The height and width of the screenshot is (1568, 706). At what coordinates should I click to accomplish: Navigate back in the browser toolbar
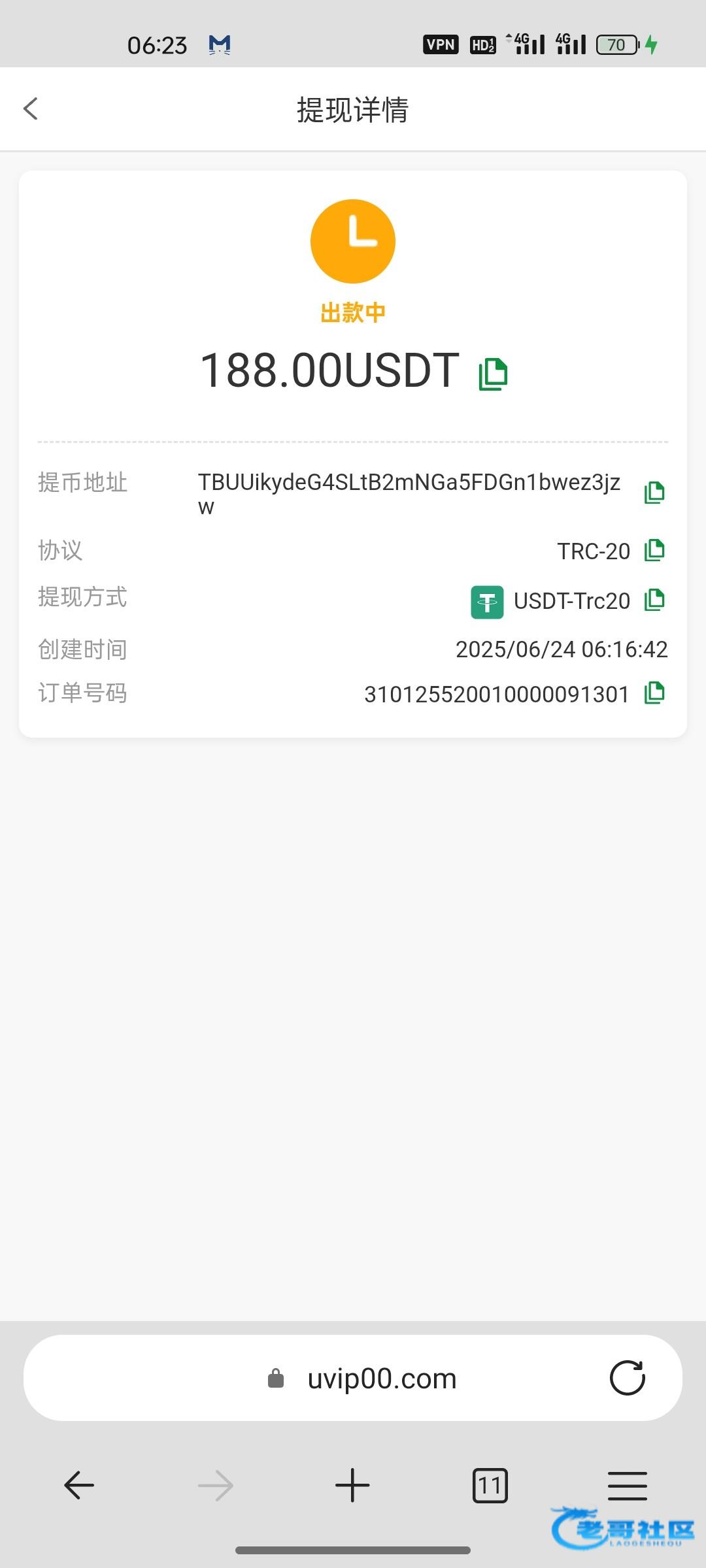click(x=79, y=1485)
